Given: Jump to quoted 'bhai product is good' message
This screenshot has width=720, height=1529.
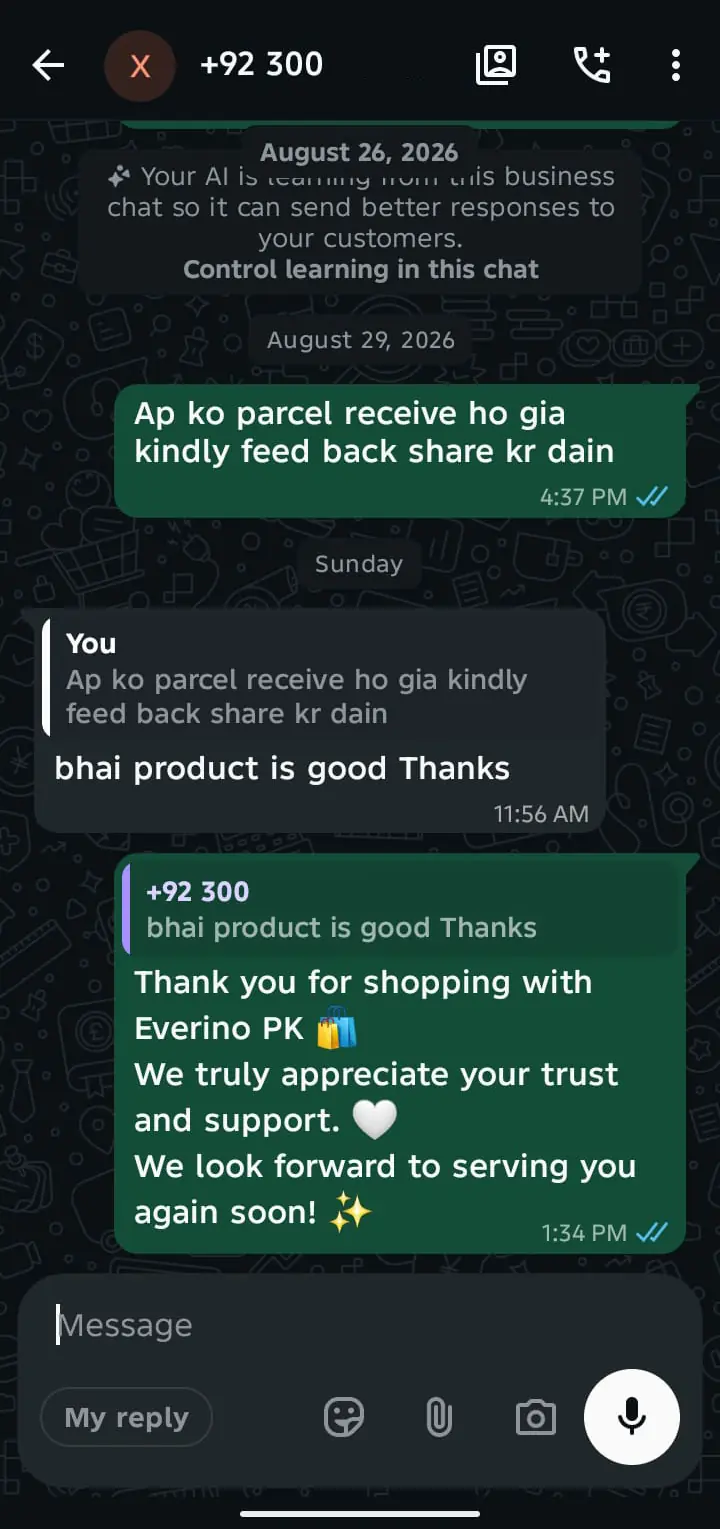Looking at the screenshot, I should [x=400, y=909].
